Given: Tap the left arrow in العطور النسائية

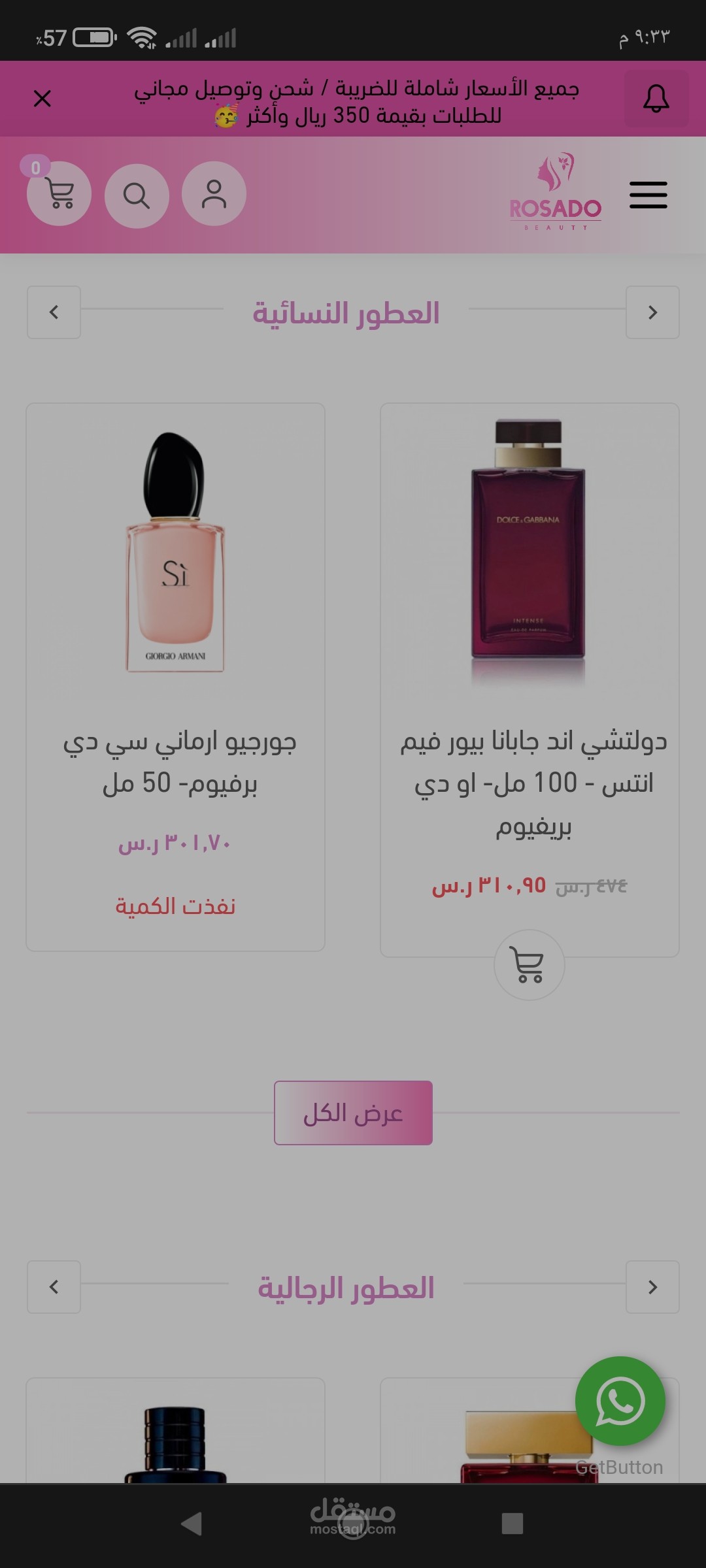Looking at the screenshot, I should point(54,312).
